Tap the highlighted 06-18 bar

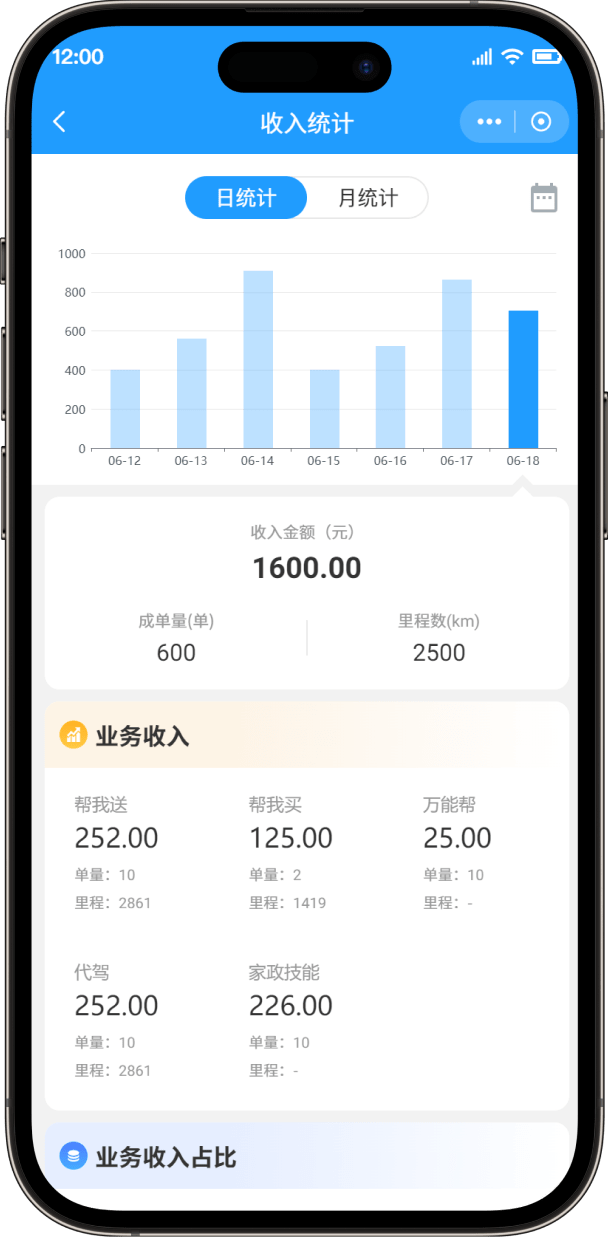[523, 380]
